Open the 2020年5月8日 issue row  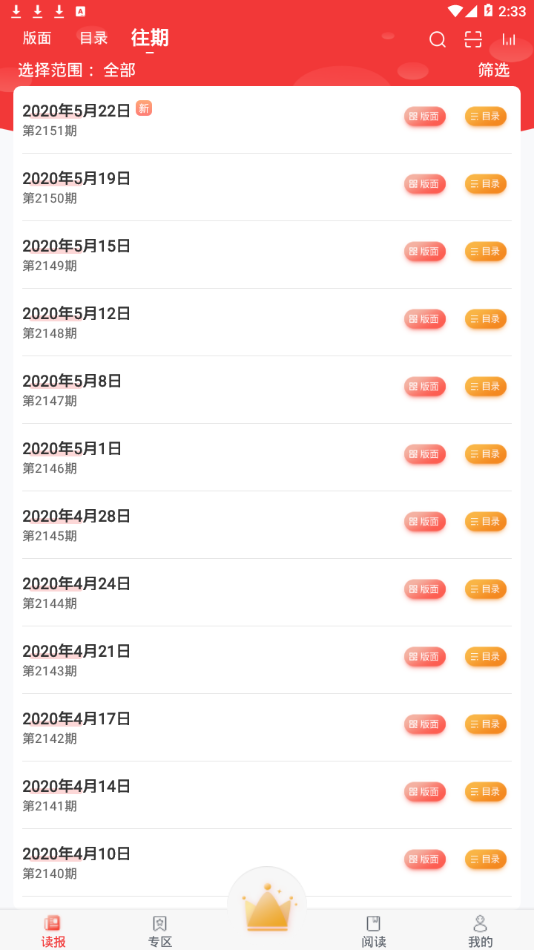click(x=267, y=390)
